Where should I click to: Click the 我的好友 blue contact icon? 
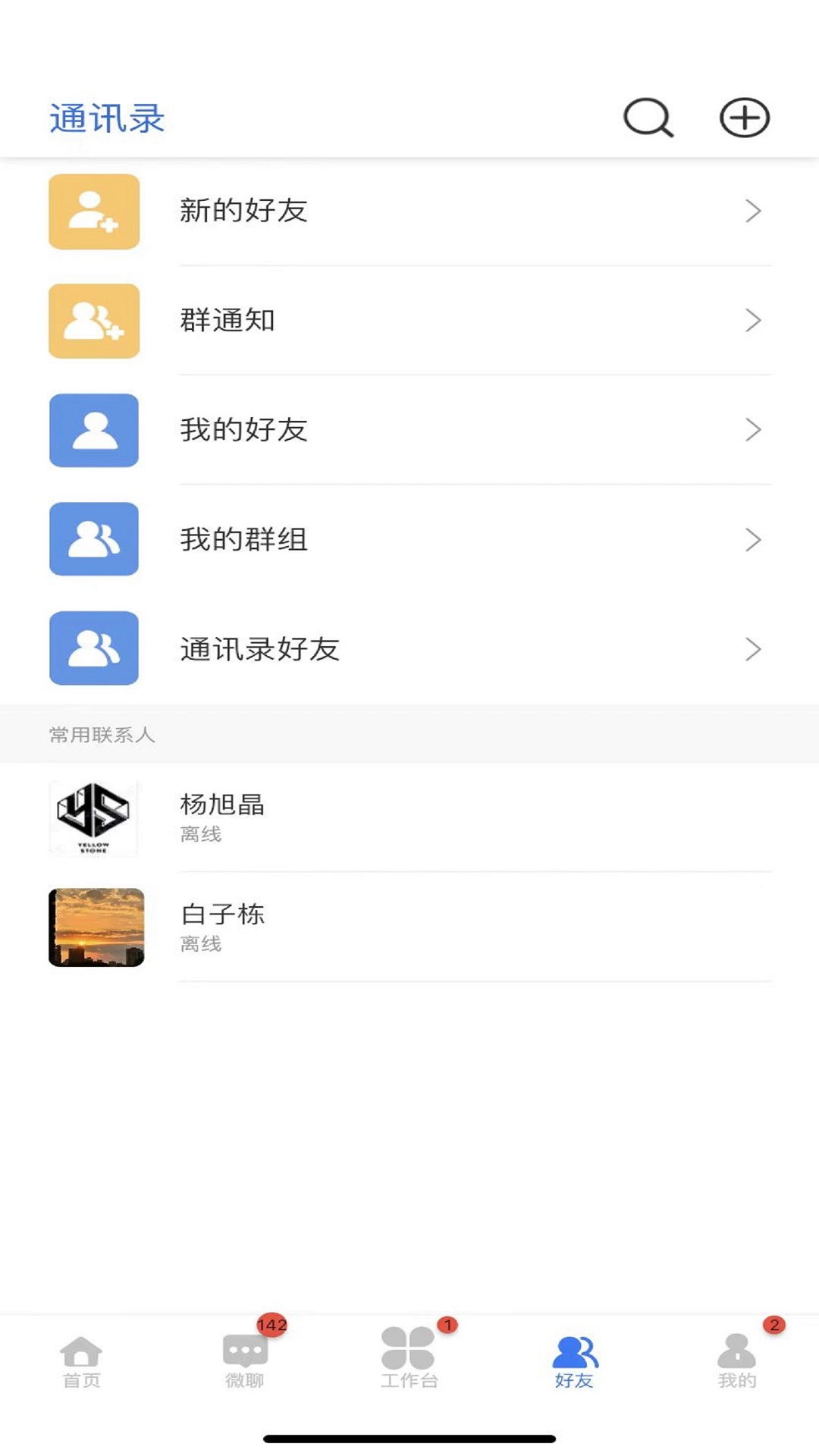pos(94,431)
